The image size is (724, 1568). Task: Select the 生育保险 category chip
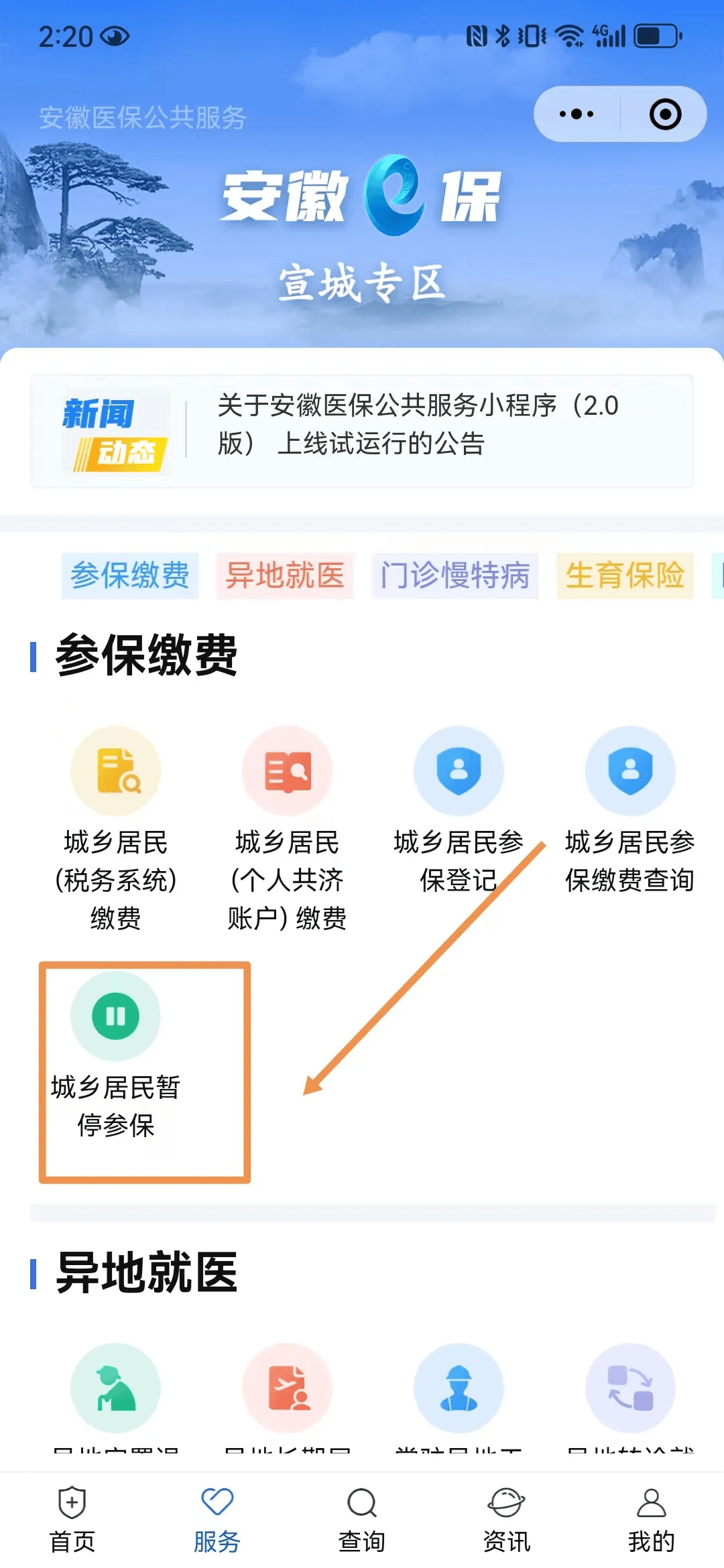click(624, 576)
